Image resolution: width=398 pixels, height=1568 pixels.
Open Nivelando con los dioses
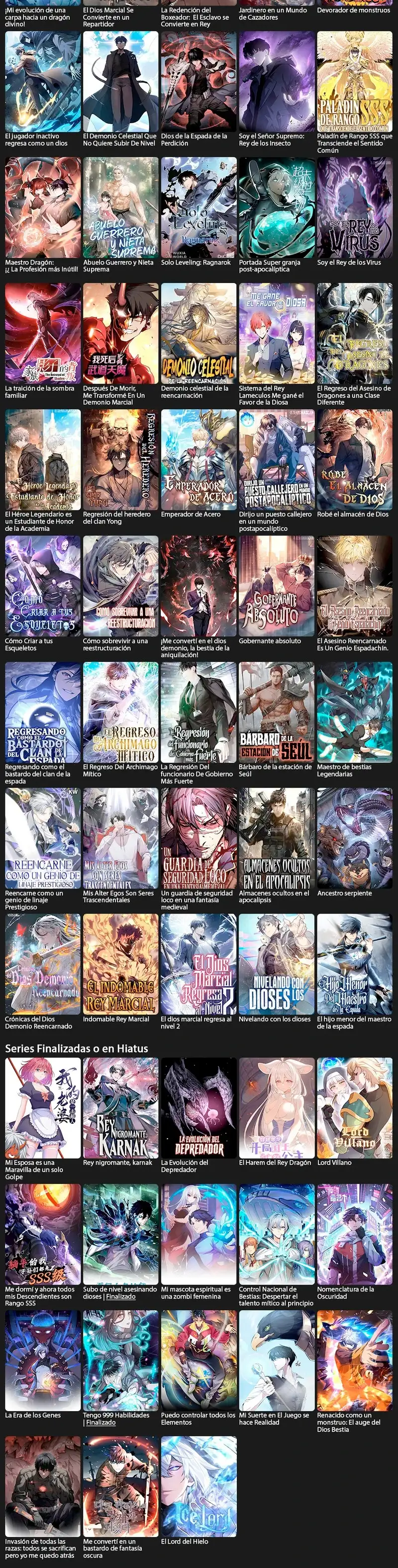point(277,964)
